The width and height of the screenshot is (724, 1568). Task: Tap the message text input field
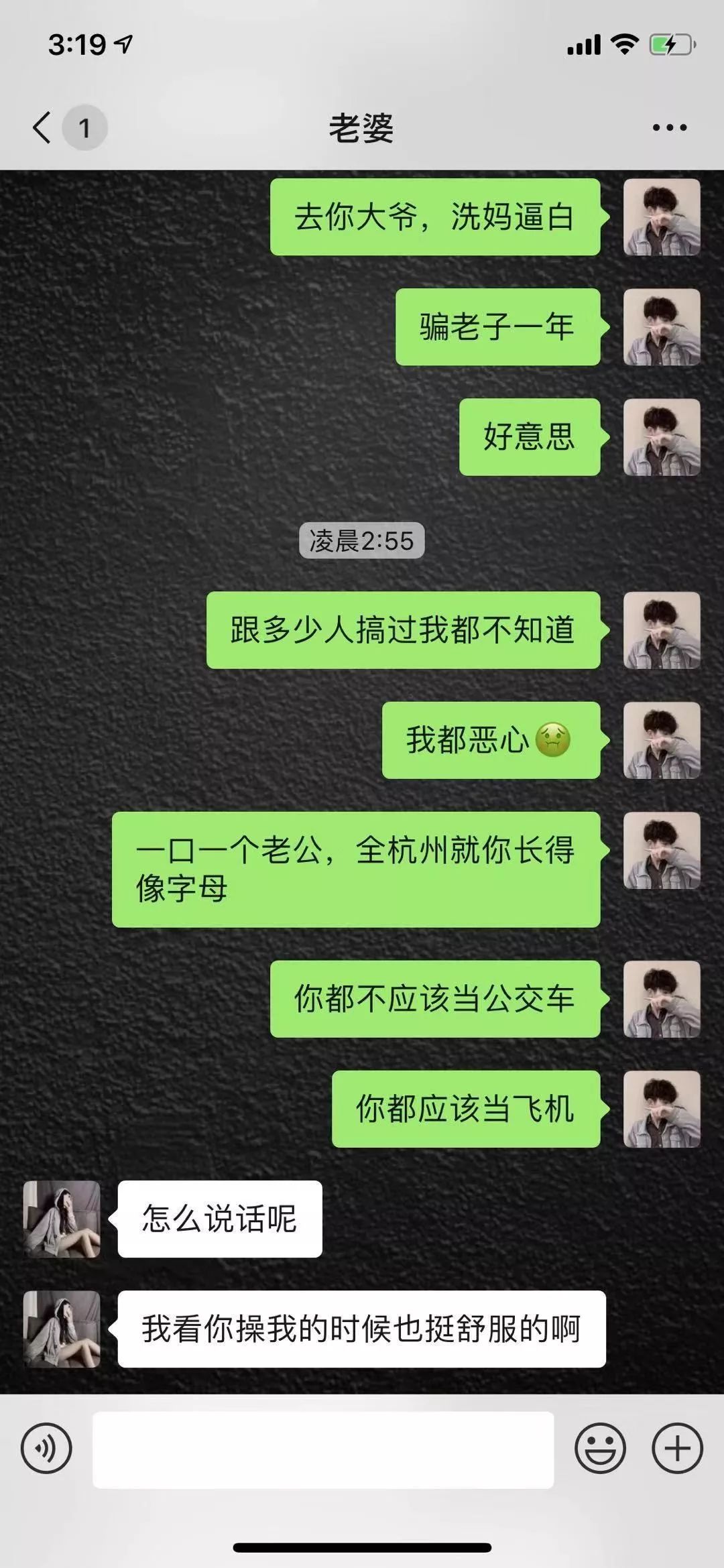[323, 1449]
